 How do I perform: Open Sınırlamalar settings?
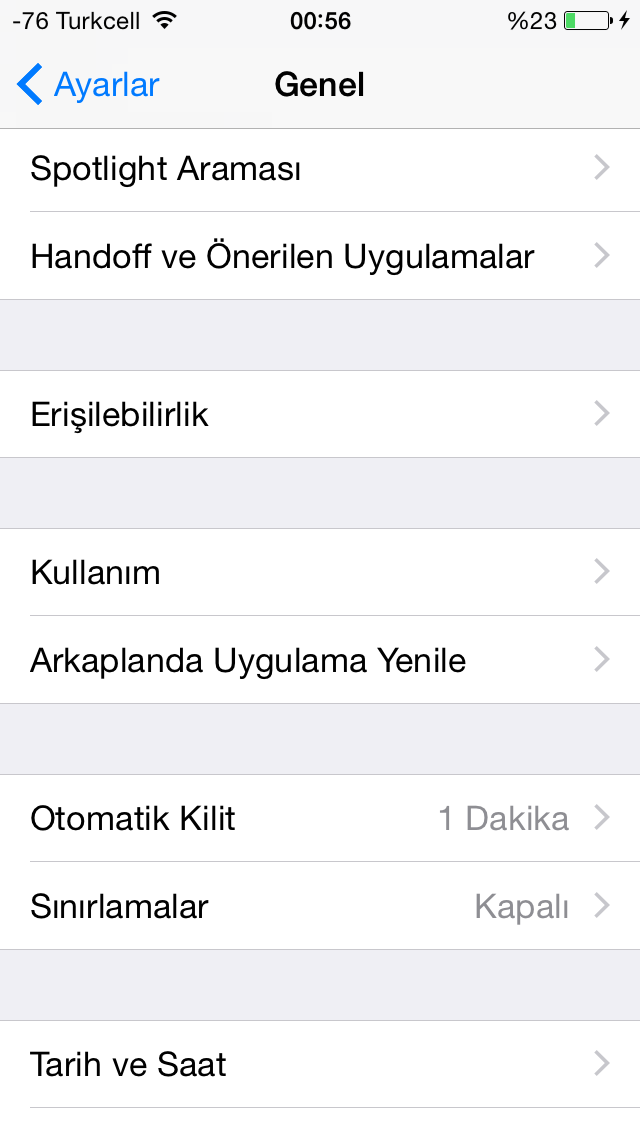pyautogui.click(x=320, y=906)
